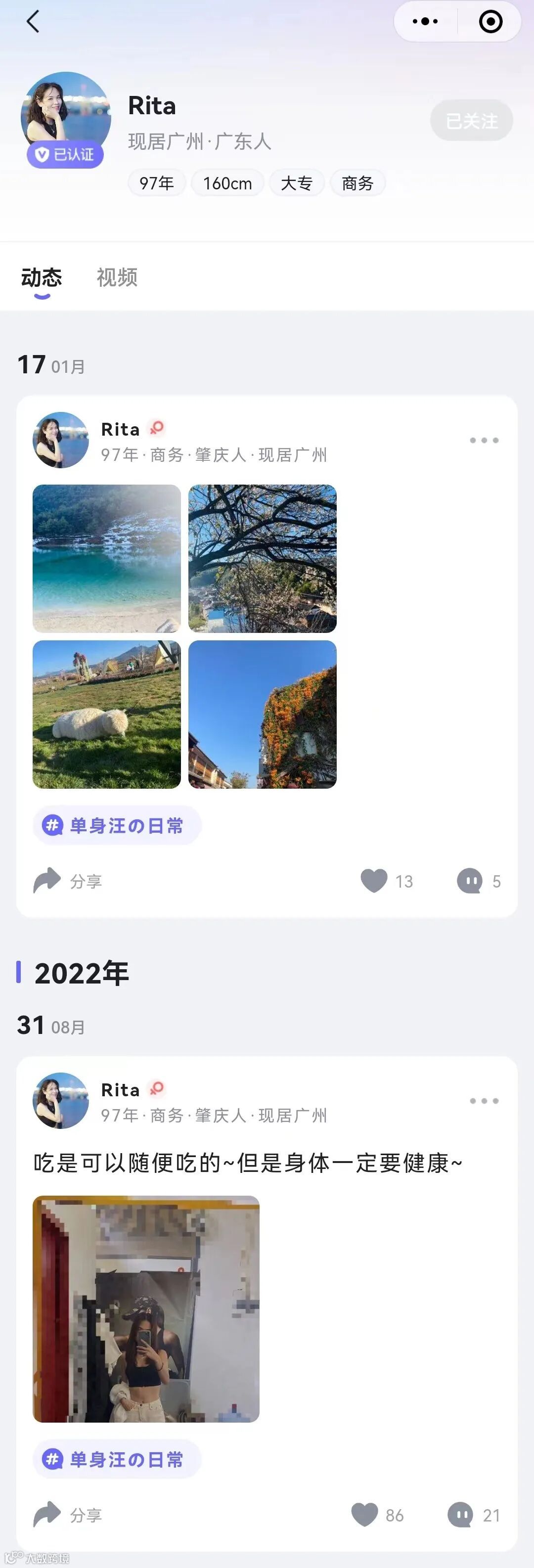Switch to the 视频 tab
Viewport: 534px width, 1568px height.
(x=117, y=277)
